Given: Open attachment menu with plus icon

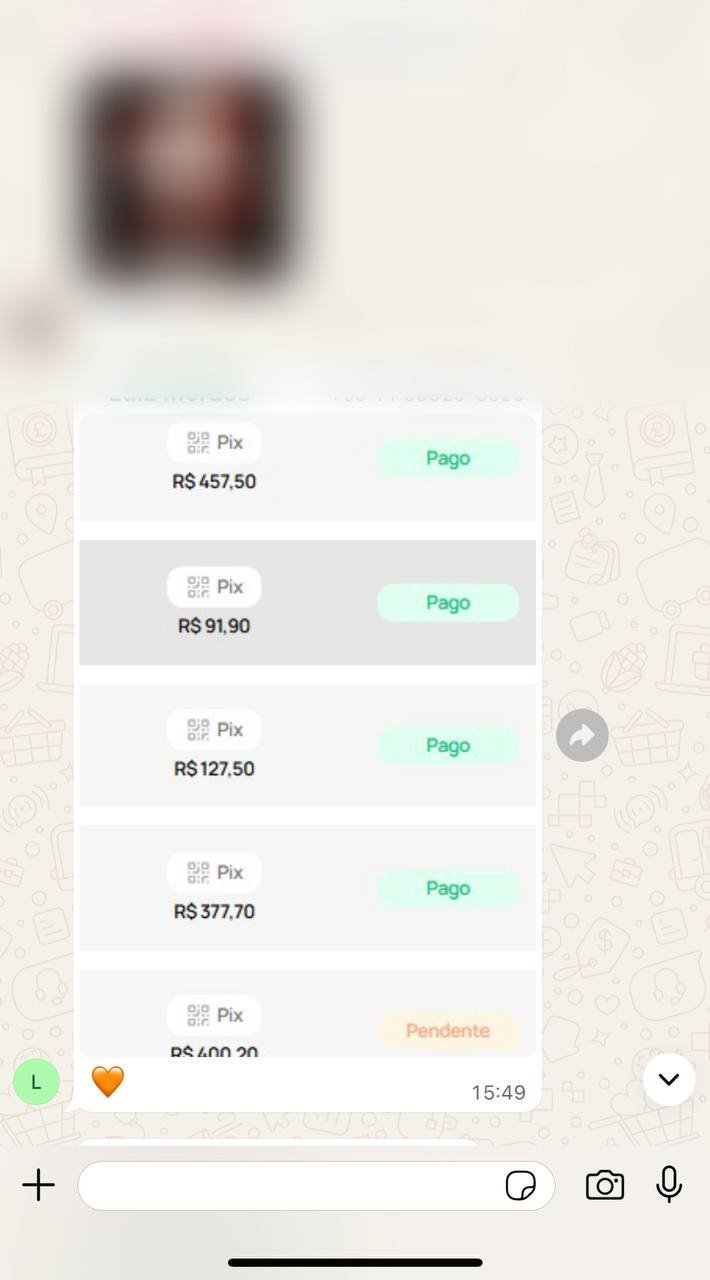Looking at the screenshot, I should coord(38,1186).
